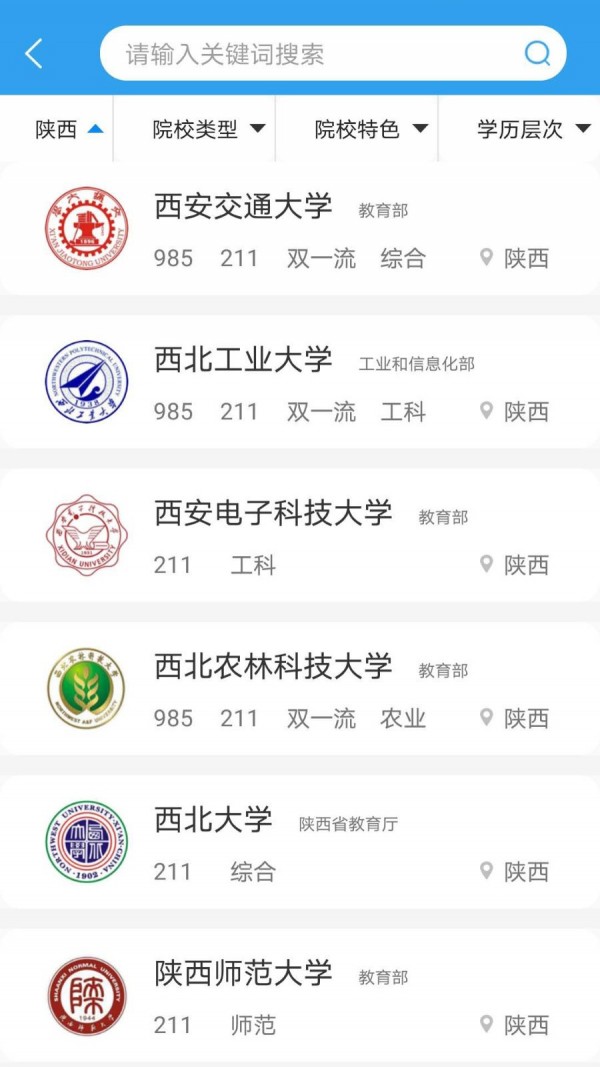Tap the magnifier search icon

point(537,54)
